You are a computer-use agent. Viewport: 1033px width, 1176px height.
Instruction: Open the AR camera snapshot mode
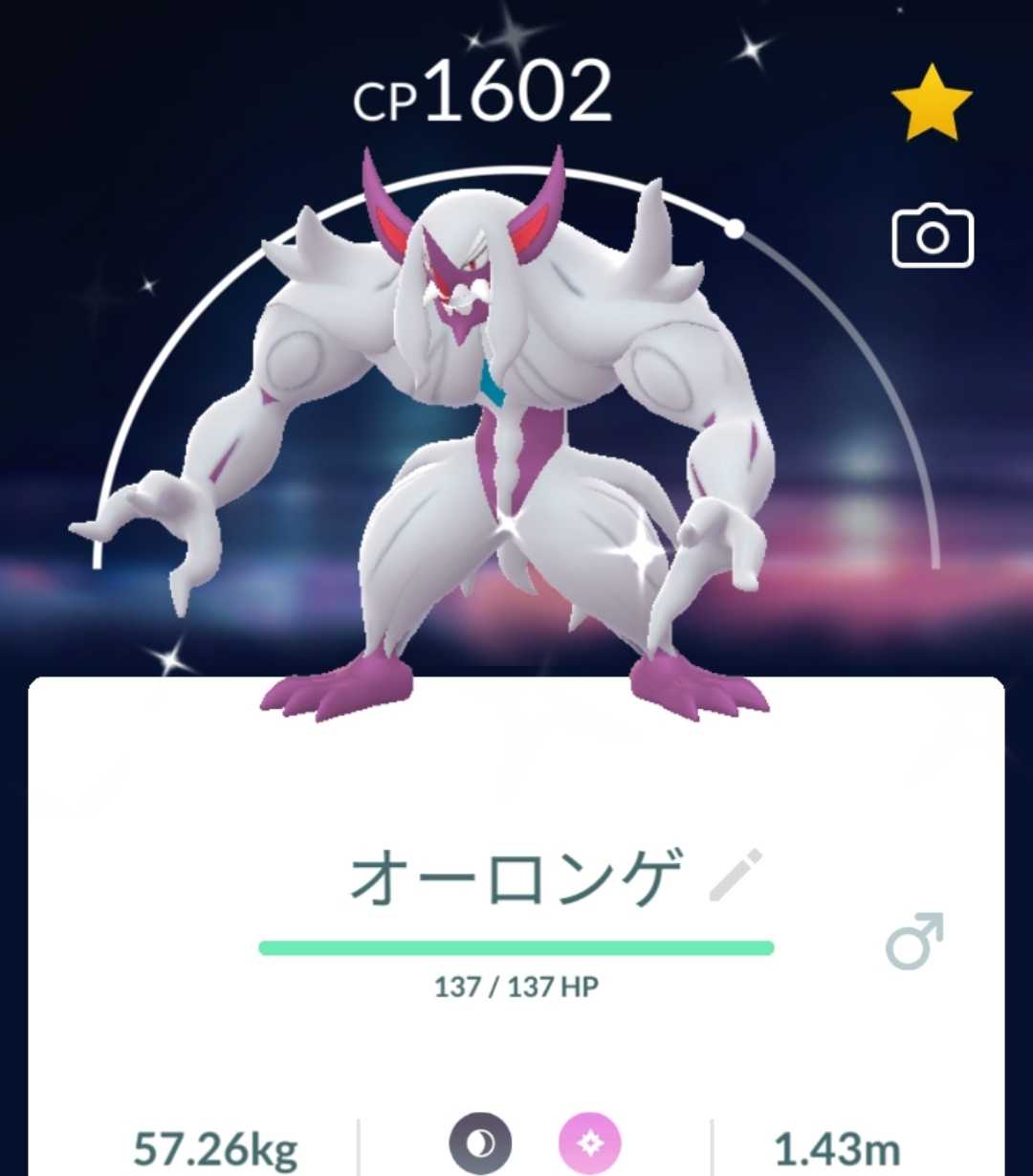[933, 235]
